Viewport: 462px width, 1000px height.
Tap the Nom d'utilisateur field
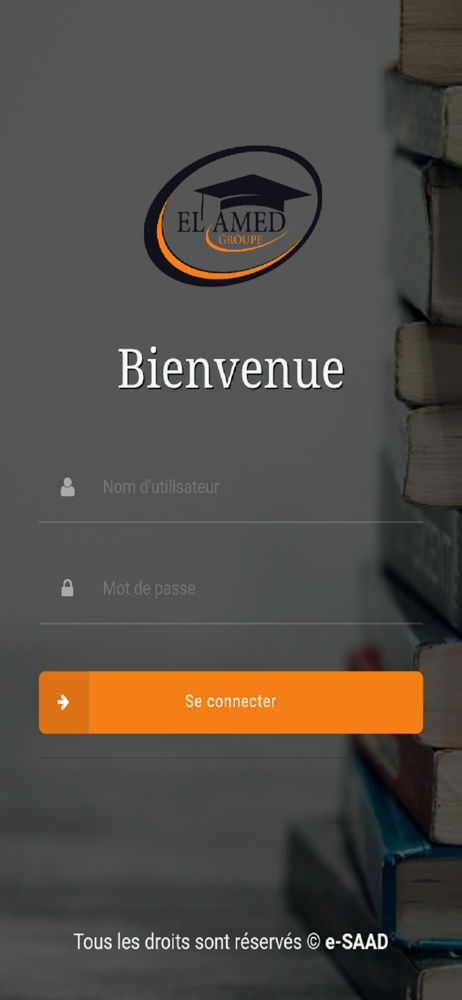pyautogui.click(x=230, y=488)
